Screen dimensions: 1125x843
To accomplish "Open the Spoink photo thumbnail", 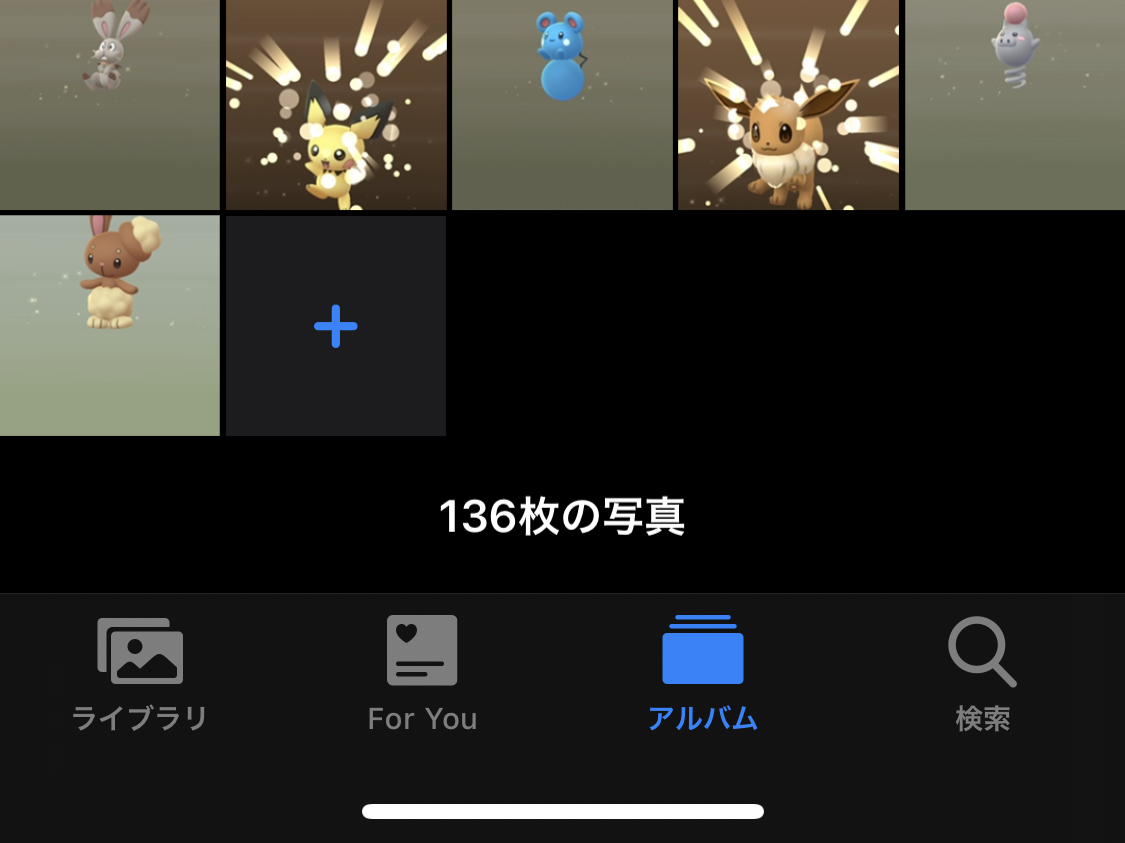I will point(1014,105).
